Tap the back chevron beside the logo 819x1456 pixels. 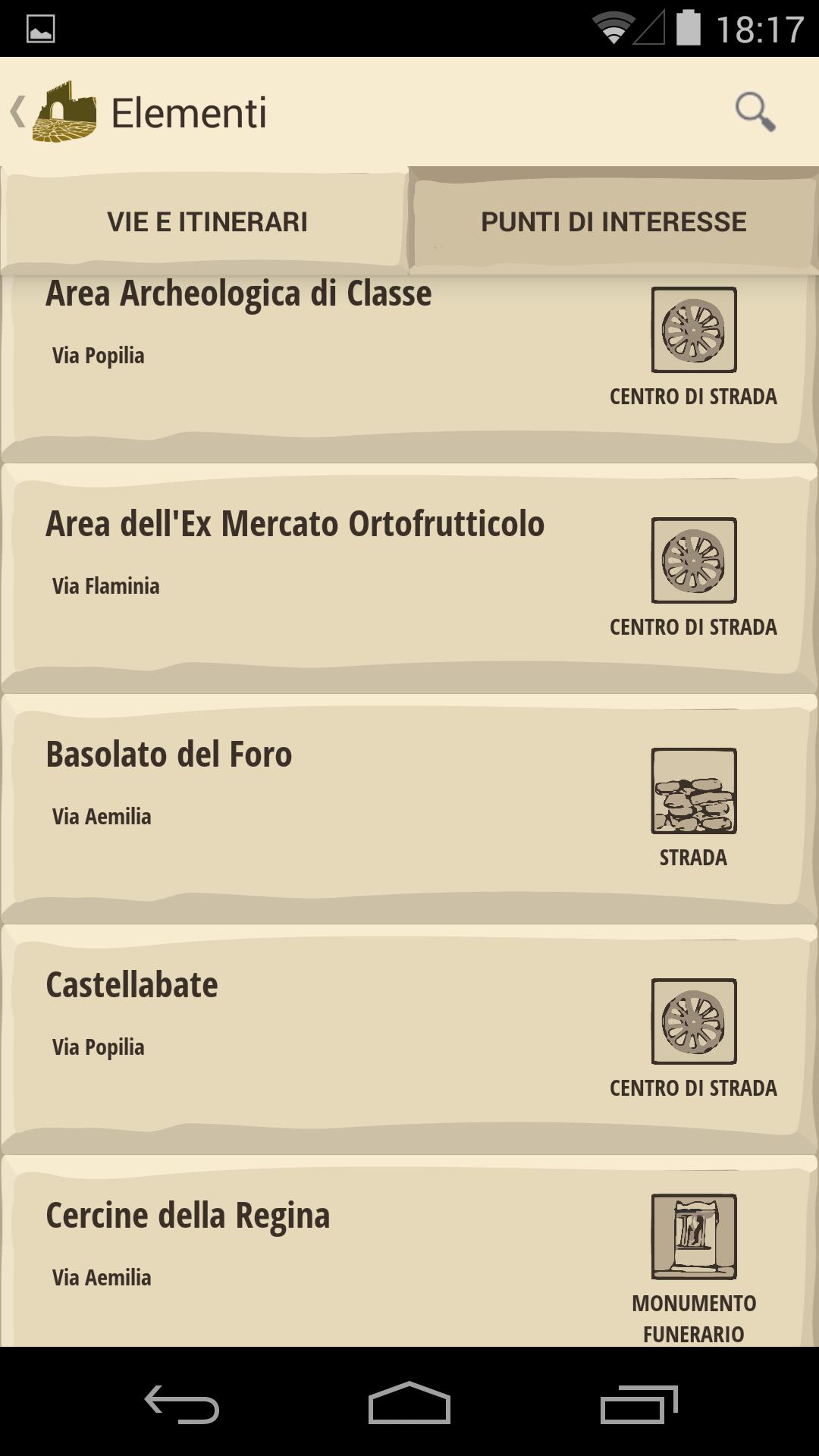coord(19,110)
